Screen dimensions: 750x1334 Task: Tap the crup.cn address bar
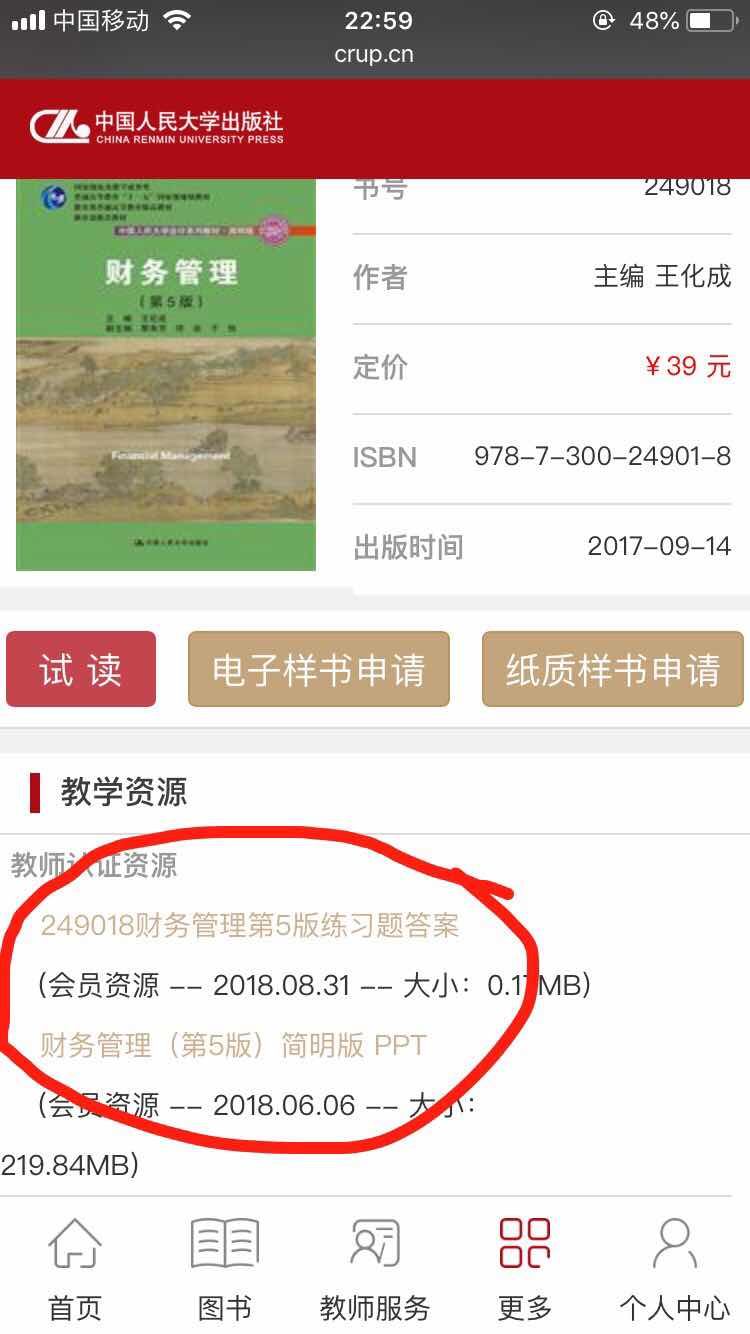(x=374, y=55)
